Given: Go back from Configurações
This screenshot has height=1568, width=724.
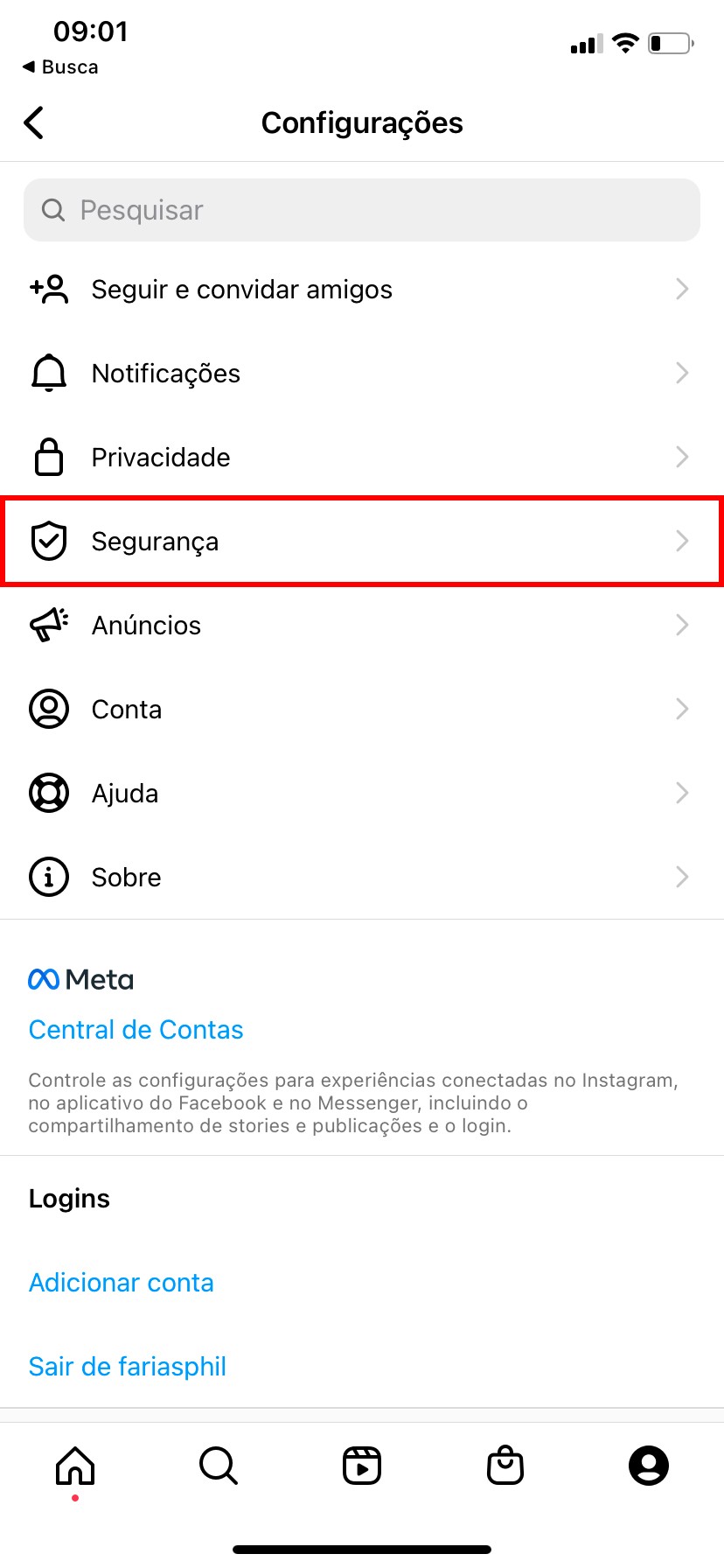Looking at the screenshot, I should click(x=34, y=122).
